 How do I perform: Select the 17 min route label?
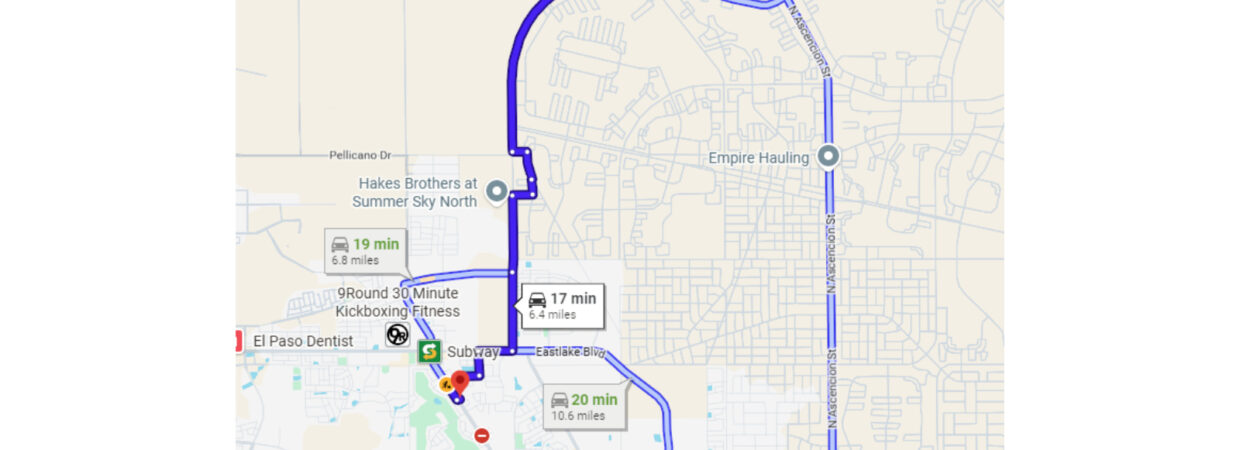[562, 305]
